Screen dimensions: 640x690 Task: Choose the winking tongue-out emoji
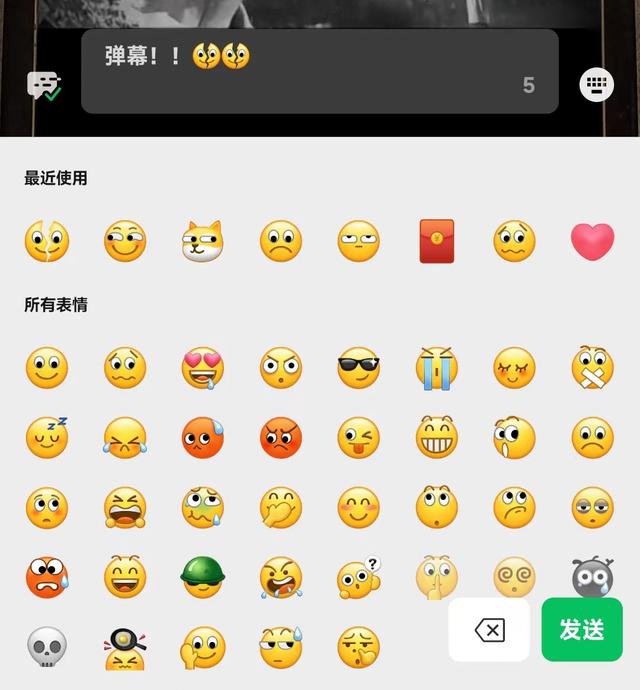(x=358, y=438)
